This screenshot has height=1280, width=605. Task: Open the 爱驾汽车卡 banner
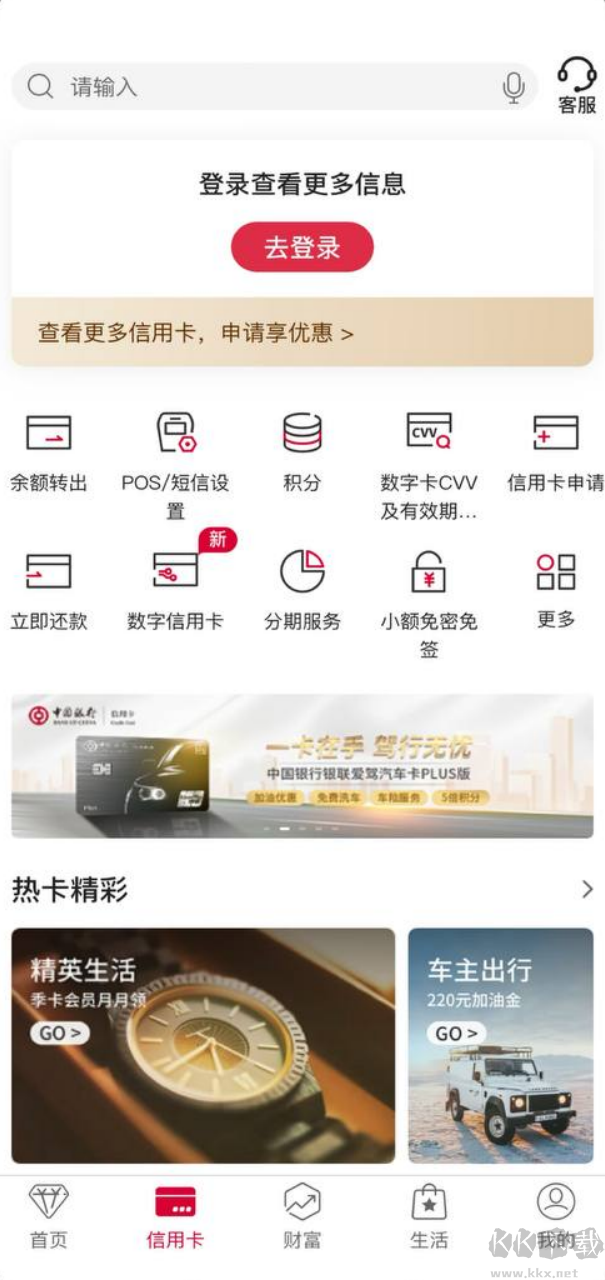point(302,766)
